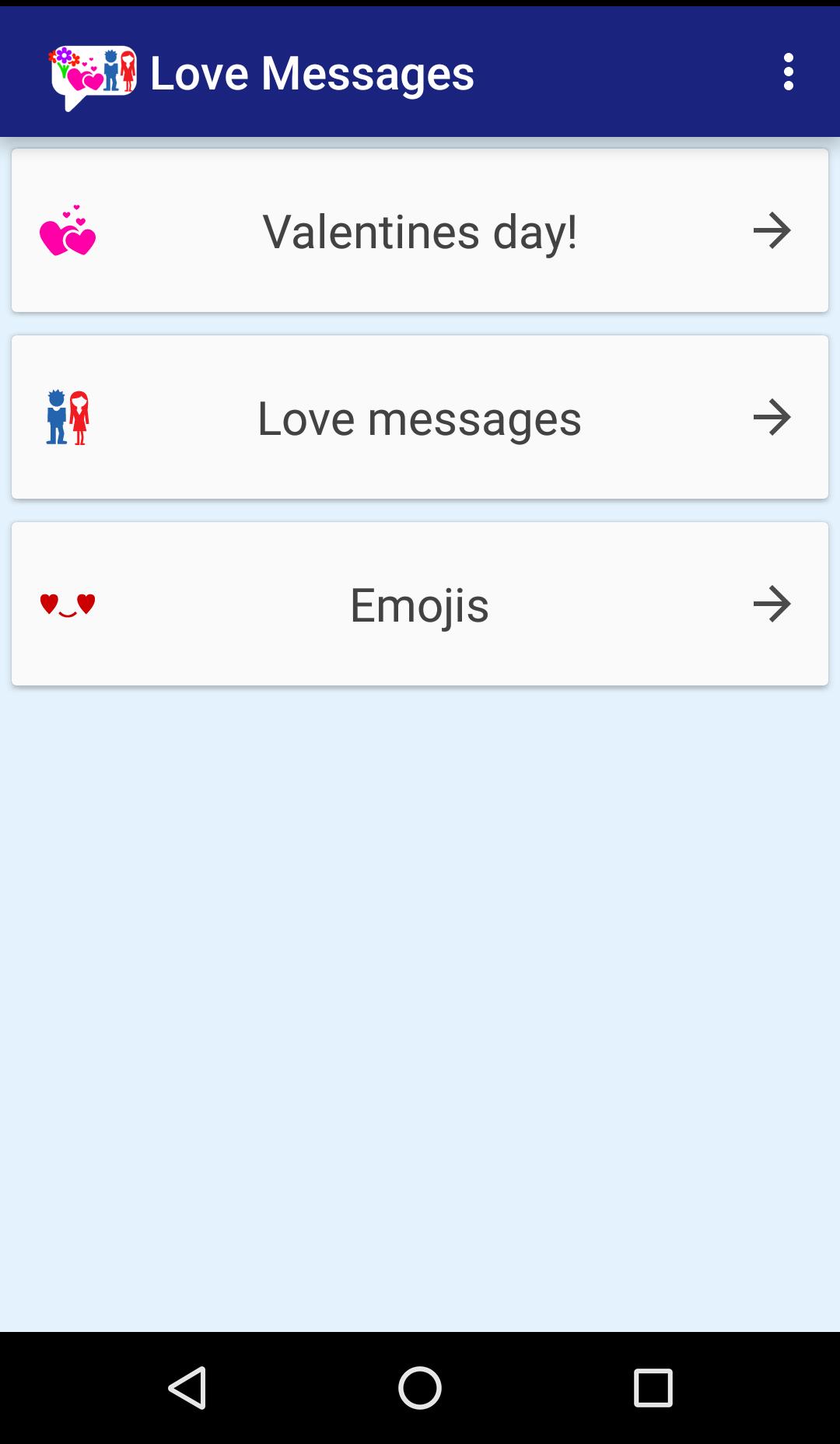The image size is (840, 1444).
Task: Open the Love messages category
Action: (420, 418)
